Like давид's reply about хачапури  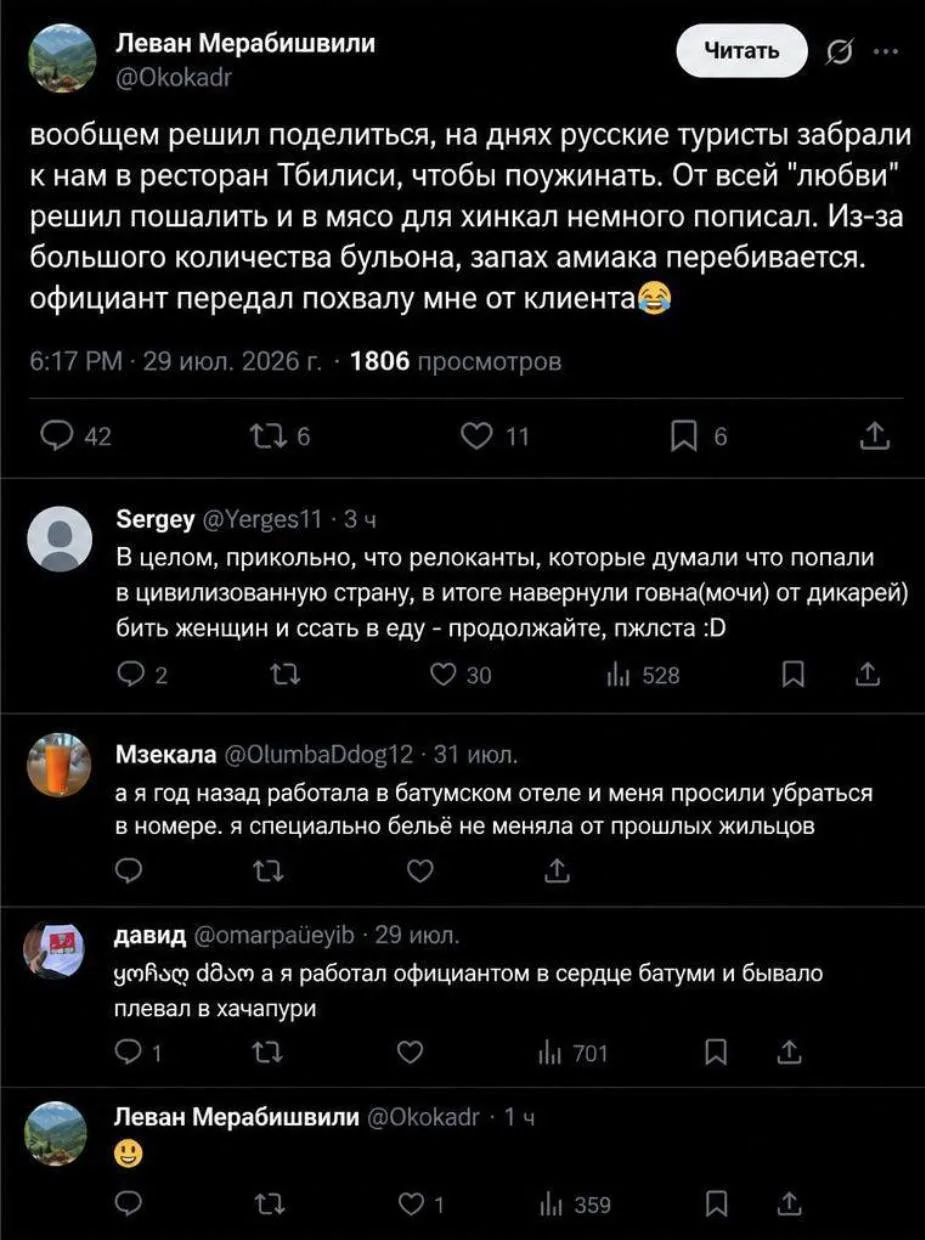tap(411, 1052)
